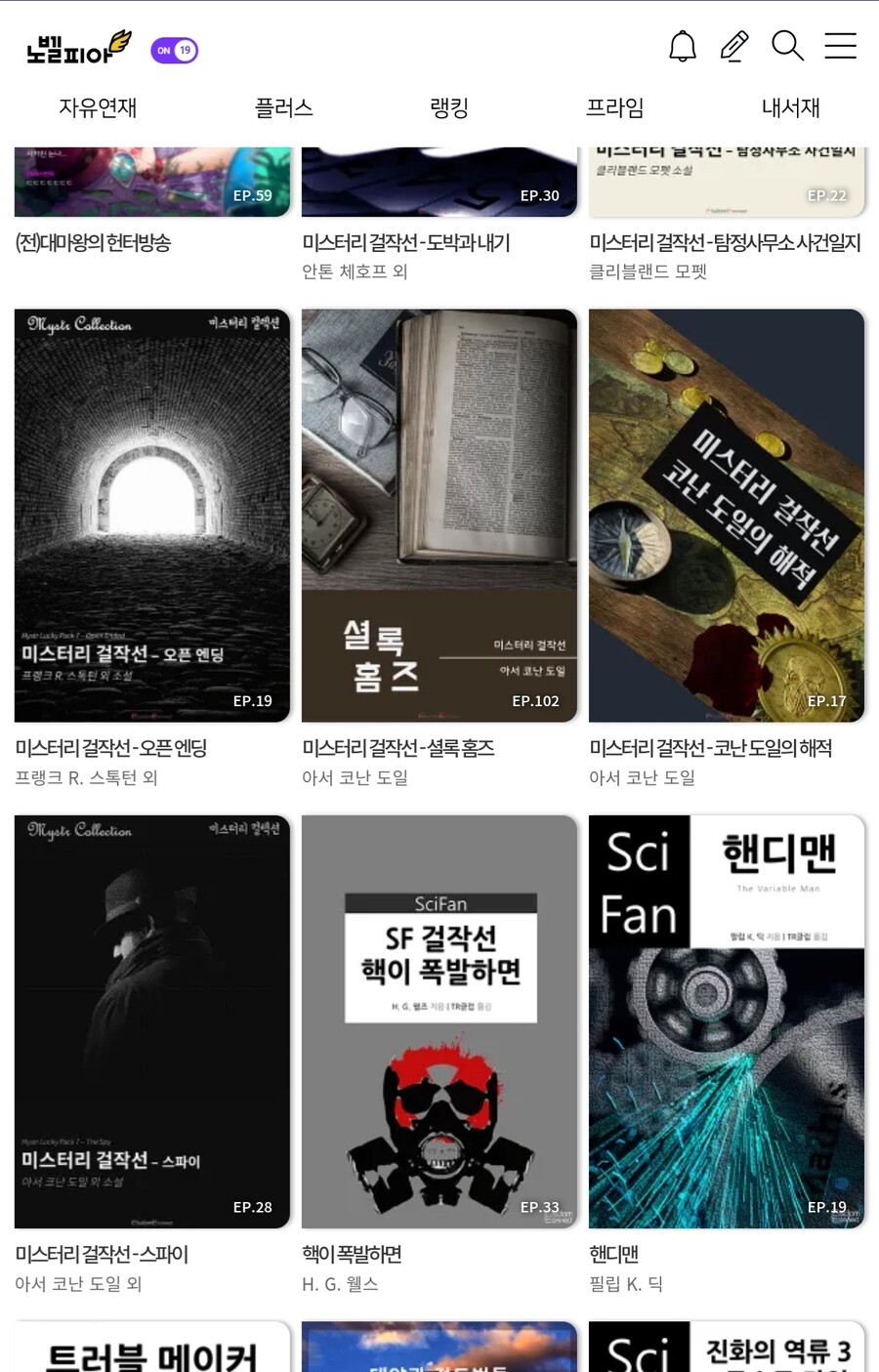Open novel 핸디맨 by 필립 K. 딕
879x1372 pixels.
point(727,1021)
